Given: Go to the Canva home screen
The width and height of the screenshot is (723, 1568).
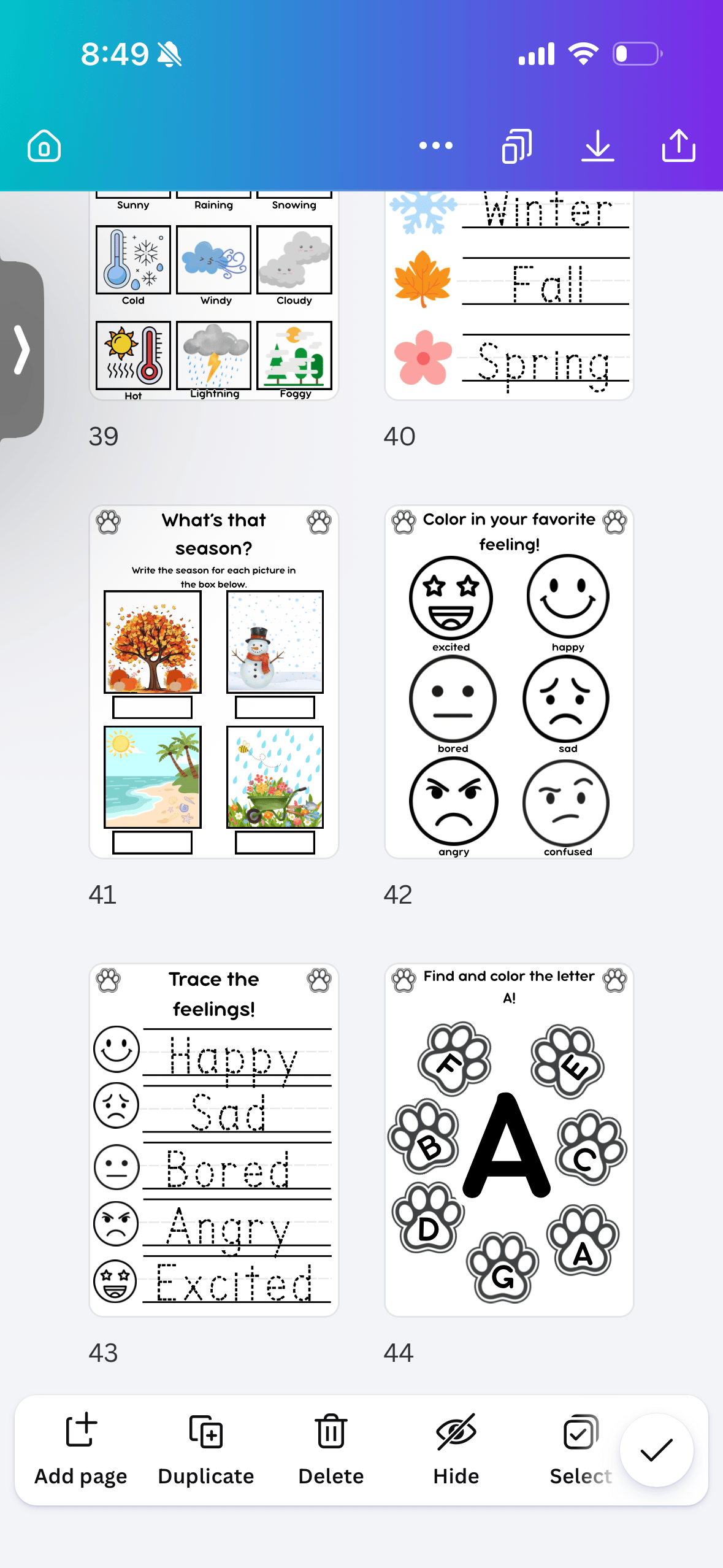Looking at the screenshot, I should click(44, 146).
